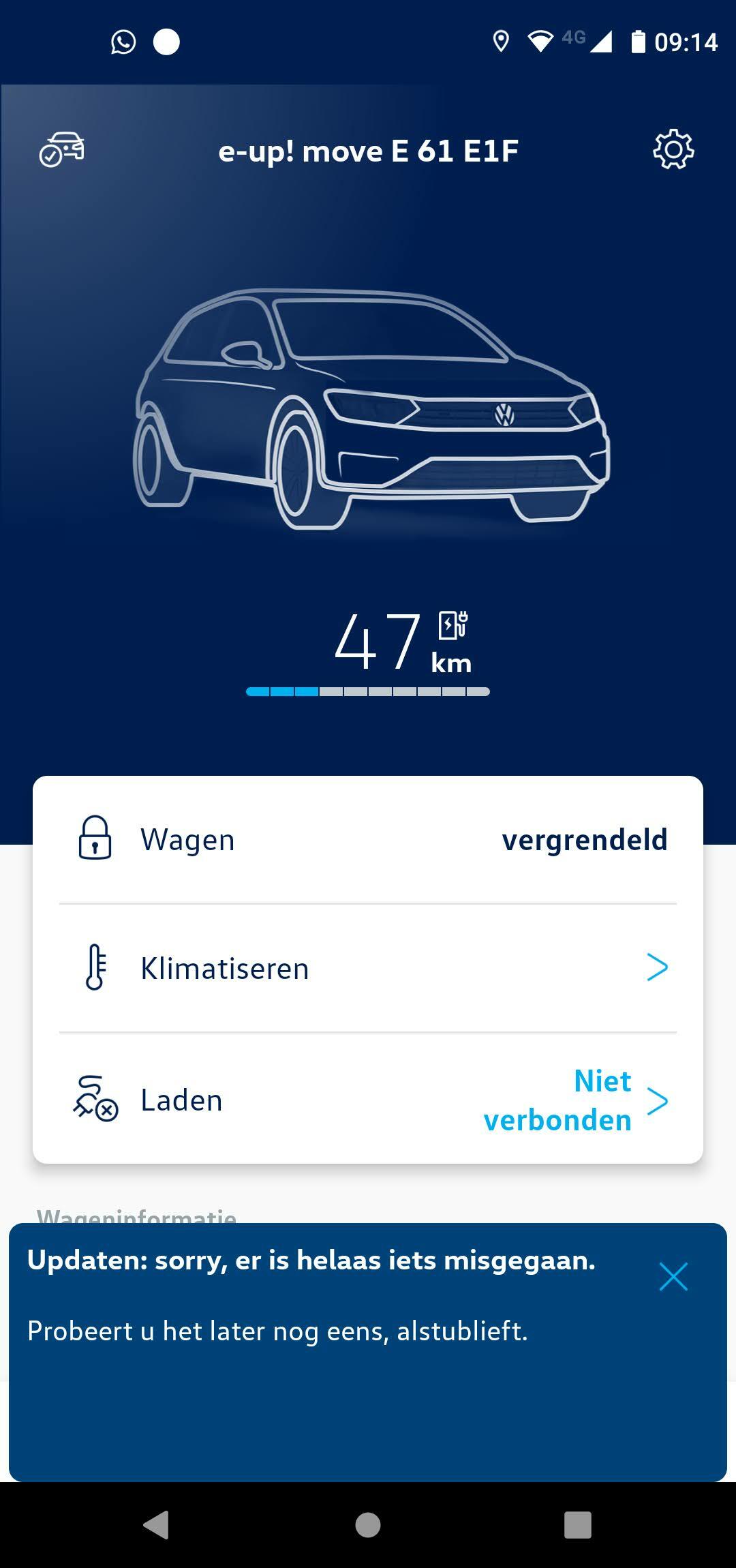736x1568 pixels.
Task: Go to the home screen
Action: [368, 1524]
